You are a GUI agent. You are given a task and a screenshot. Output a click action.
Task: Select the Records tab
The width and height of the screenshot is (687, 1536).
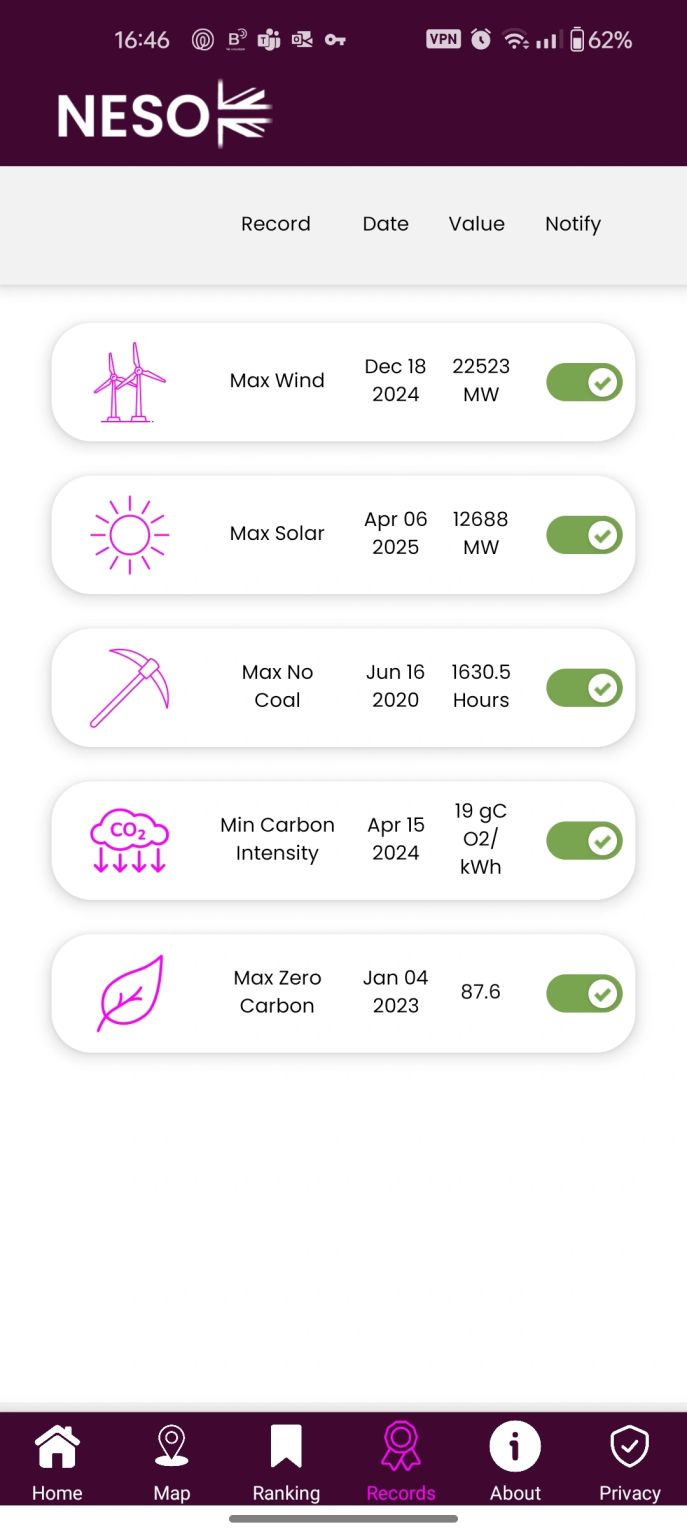(401, 1462)
